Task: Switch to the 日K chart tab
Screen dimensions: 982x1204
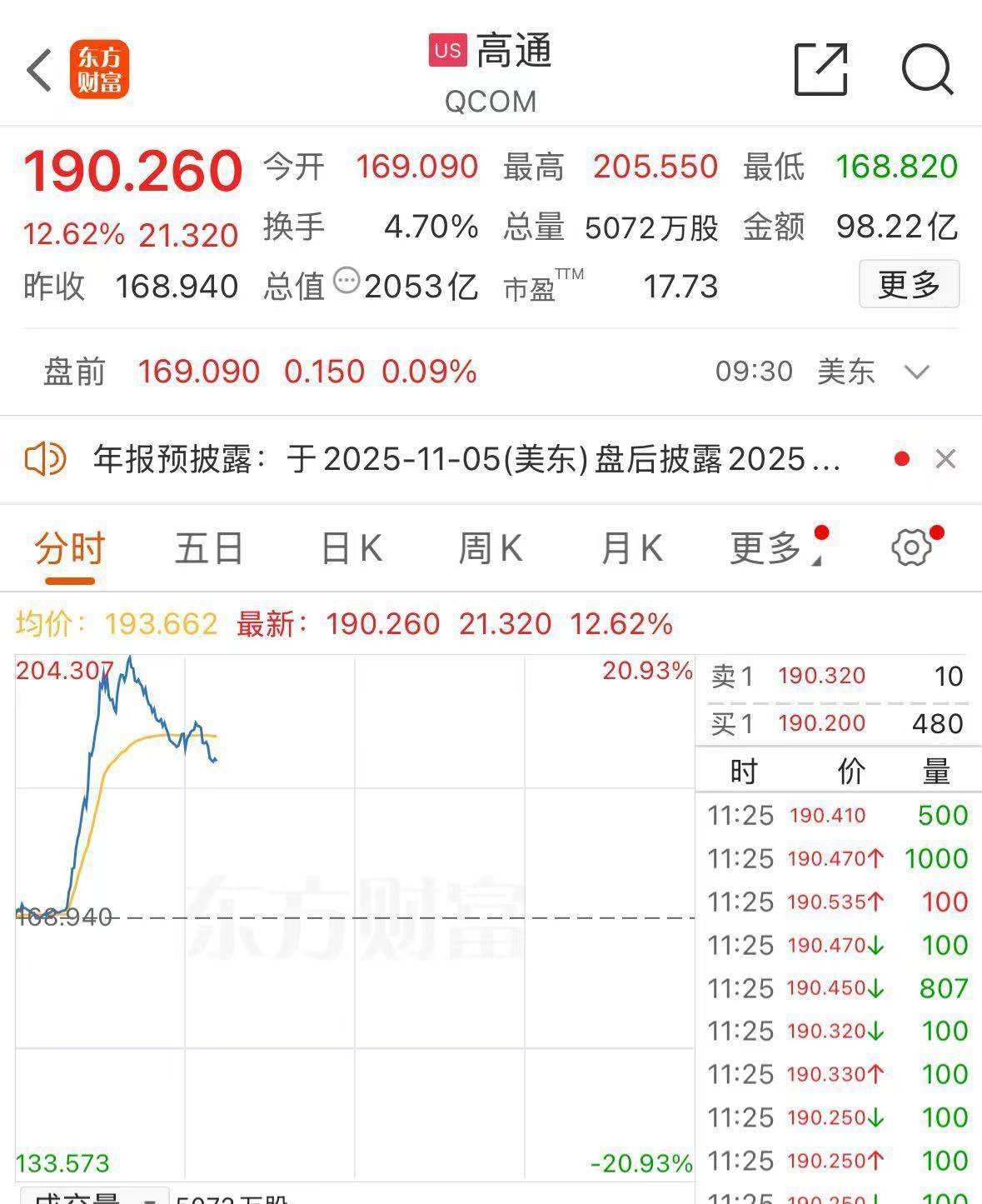Action: pos(351,549)
